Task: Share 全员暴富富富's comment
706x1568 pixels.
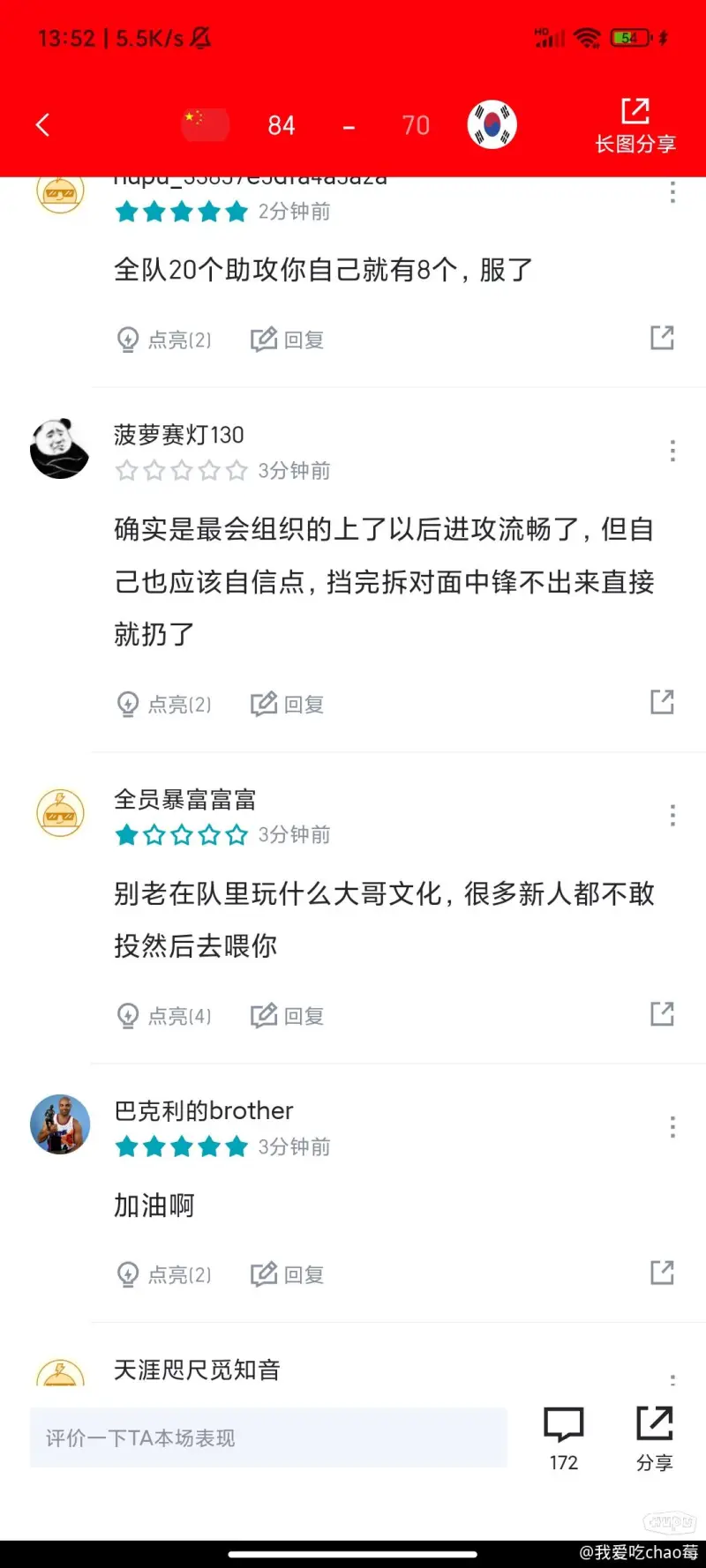Action: [x=662, y=1013]
